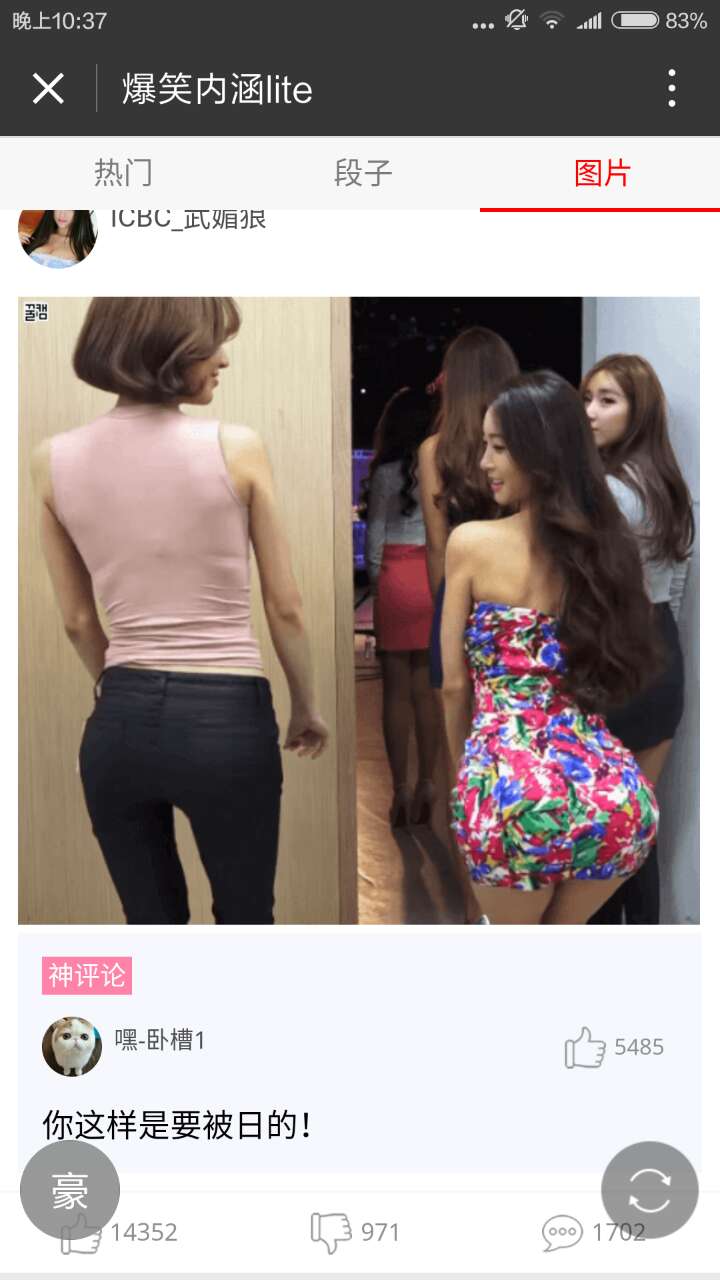Open the overflow menu

671,89
